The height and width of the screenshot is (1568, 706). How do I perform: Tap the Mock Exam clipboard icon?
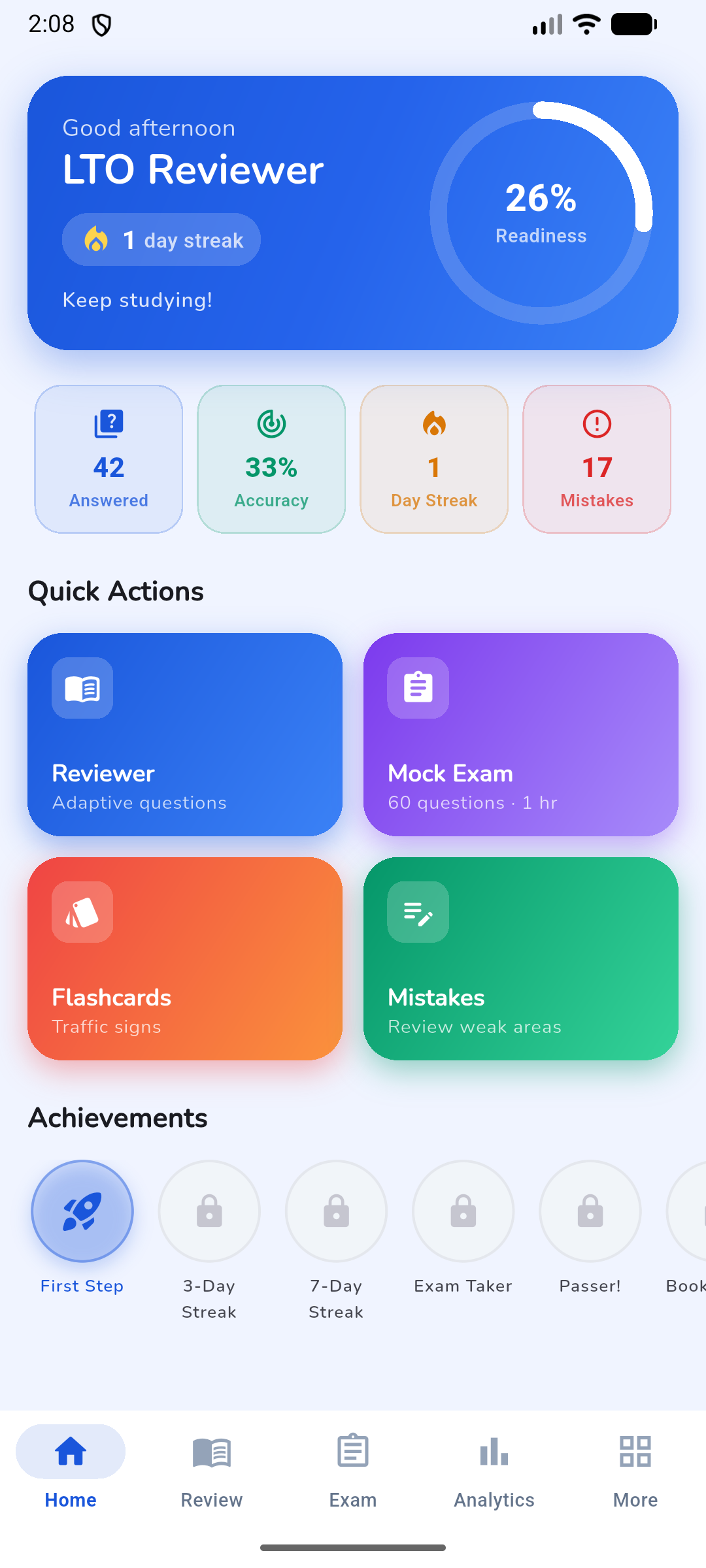click(x=418, y=687)
